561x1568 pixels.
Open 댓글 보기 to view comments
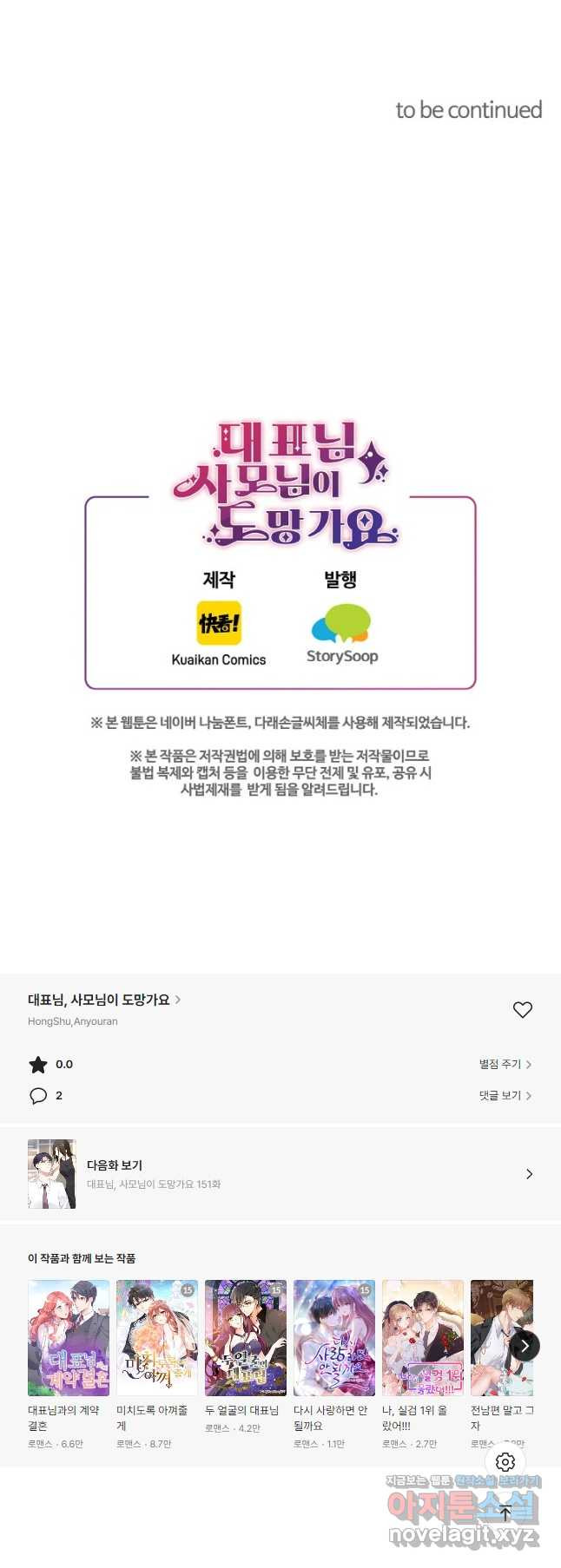point(505,1095)
